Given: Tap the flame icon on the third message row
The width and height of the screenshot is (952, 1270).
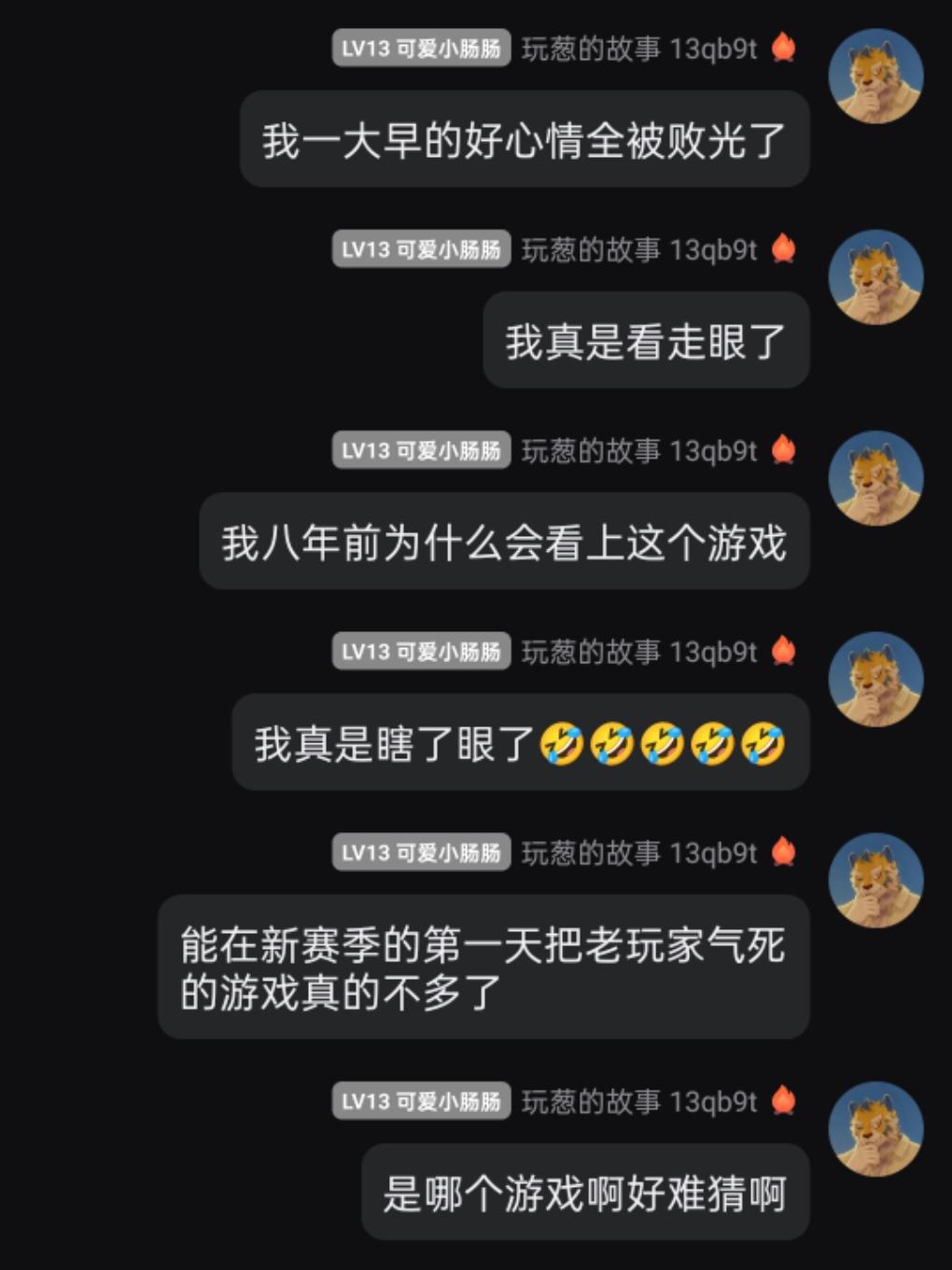Looking at the screenshot, I should 782,448.
